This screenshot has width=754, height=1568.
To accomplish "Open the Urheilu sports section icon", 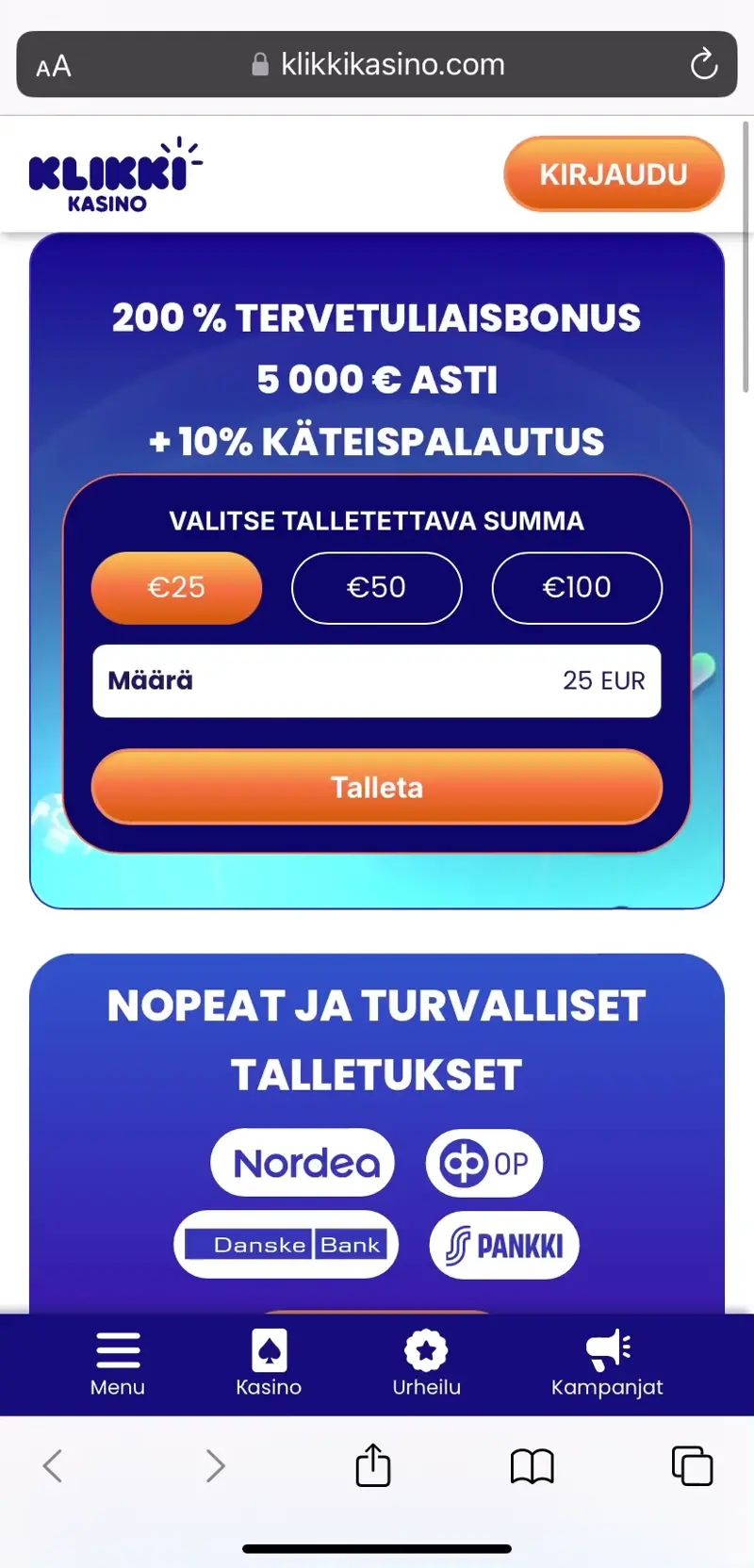I will click(426, 1349).
